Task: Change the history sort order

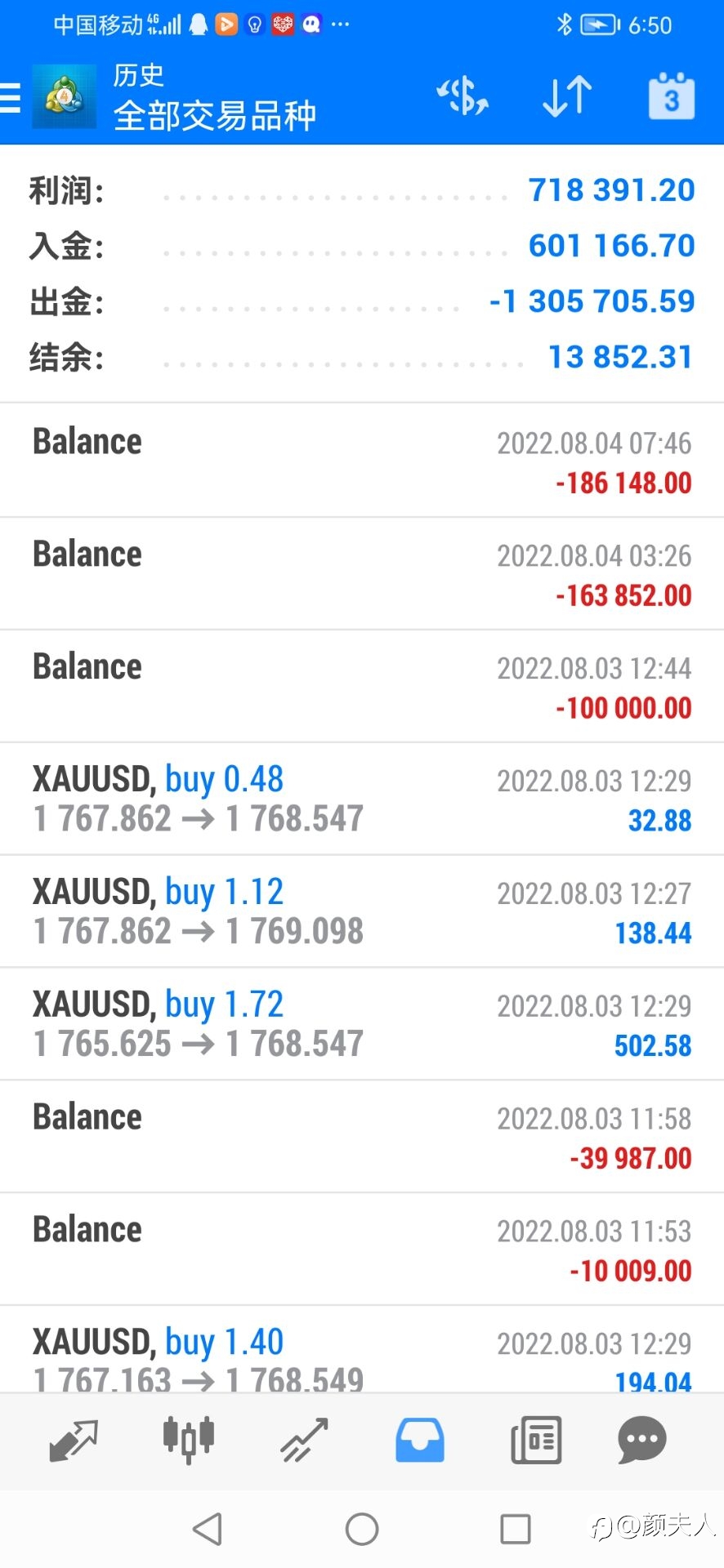Action: coord(567,96)
